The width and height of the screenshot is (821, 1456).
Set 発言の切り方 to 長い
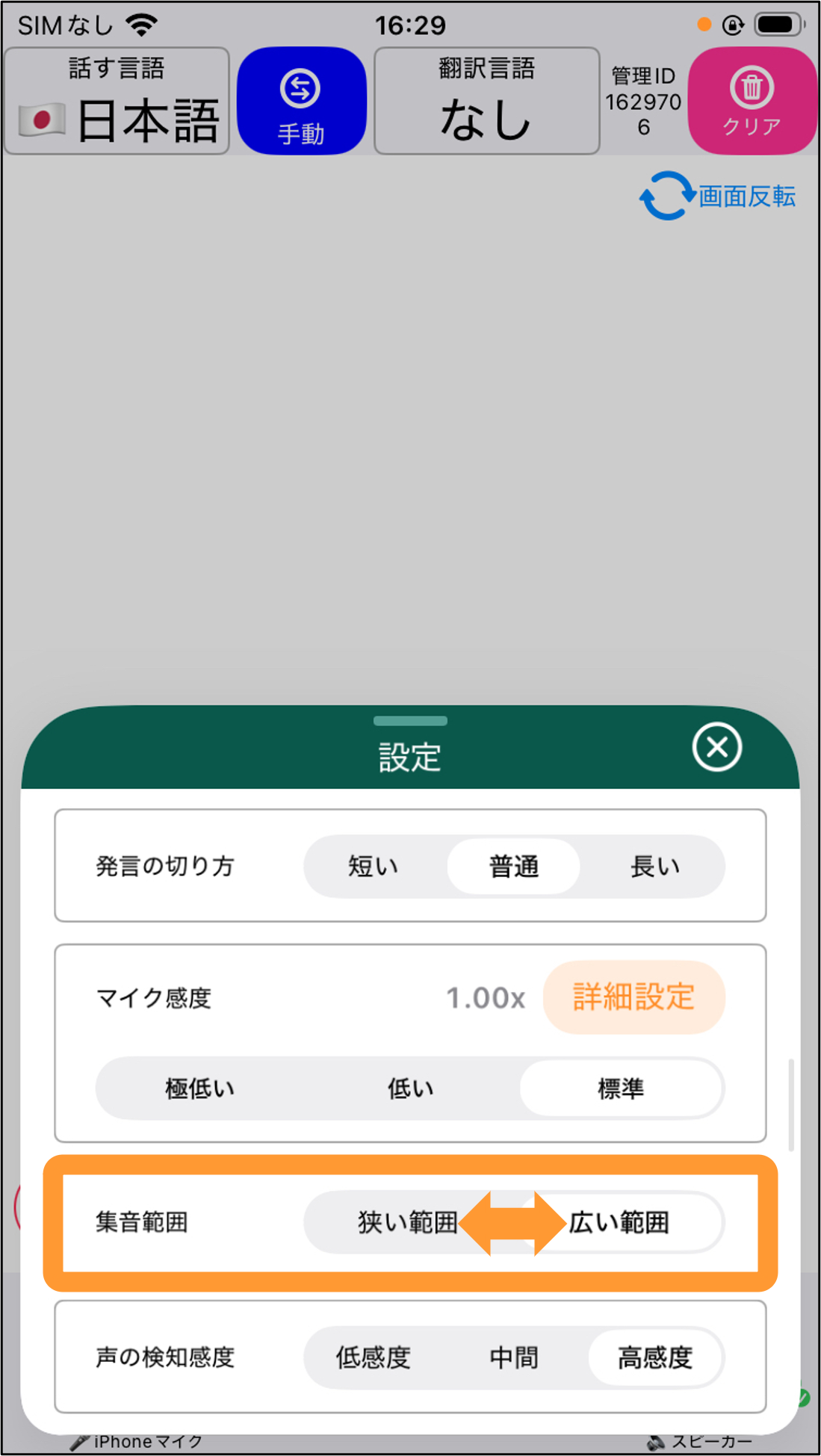pos(655,866)
